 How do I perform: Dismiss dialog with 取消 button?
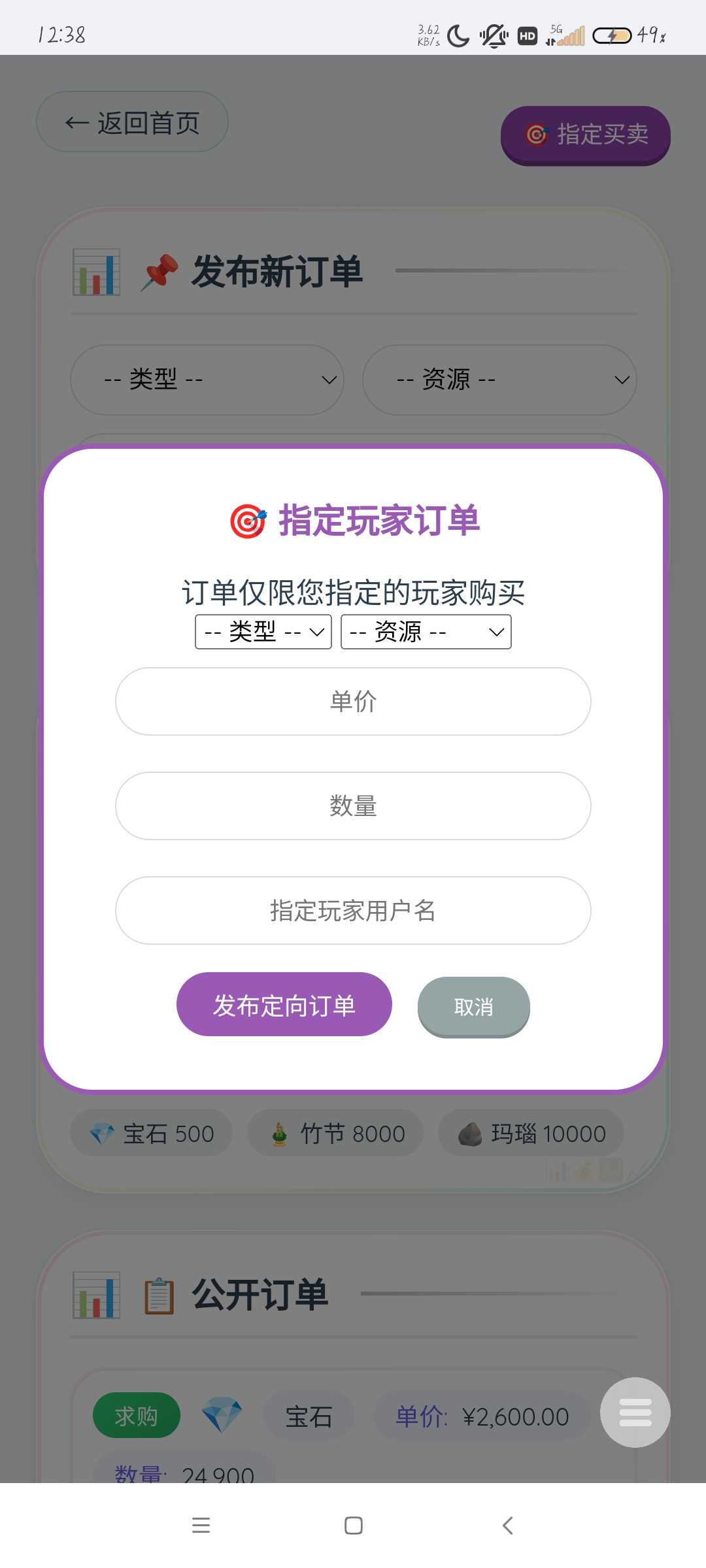pyautogui.click(x=473, y=1007)
